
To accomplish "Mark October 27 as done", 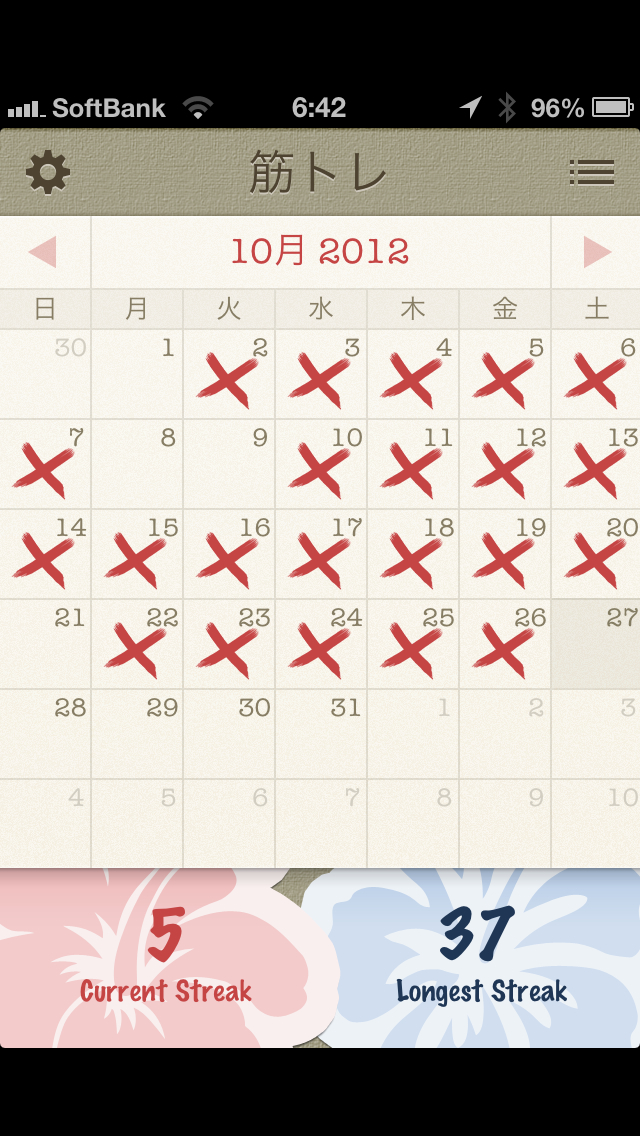I will [x=596, y=644].
